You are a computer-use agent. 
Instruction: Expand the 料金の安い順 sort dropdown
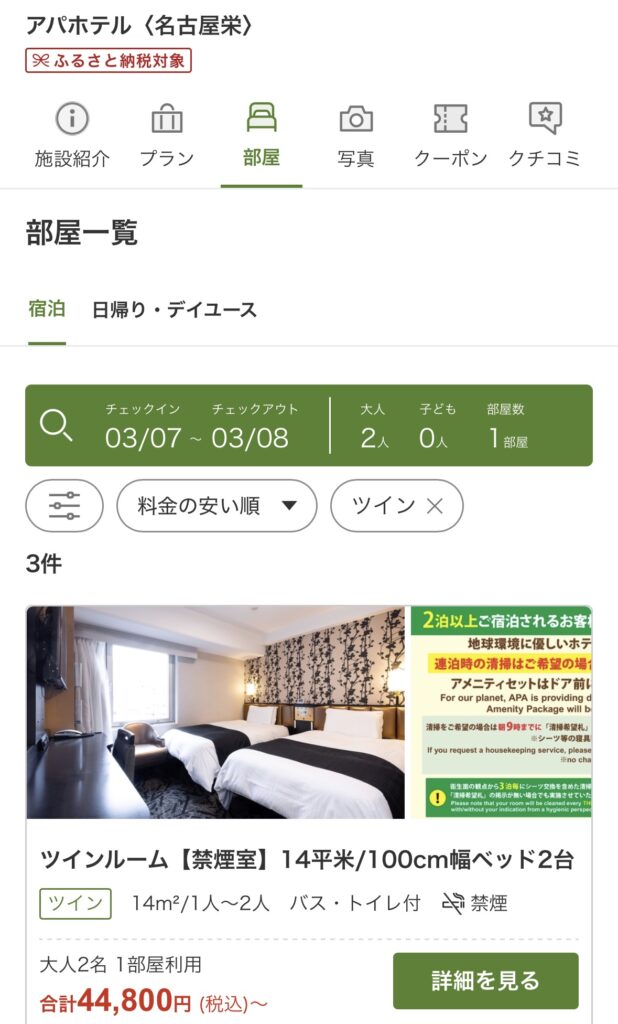[217, 506]
